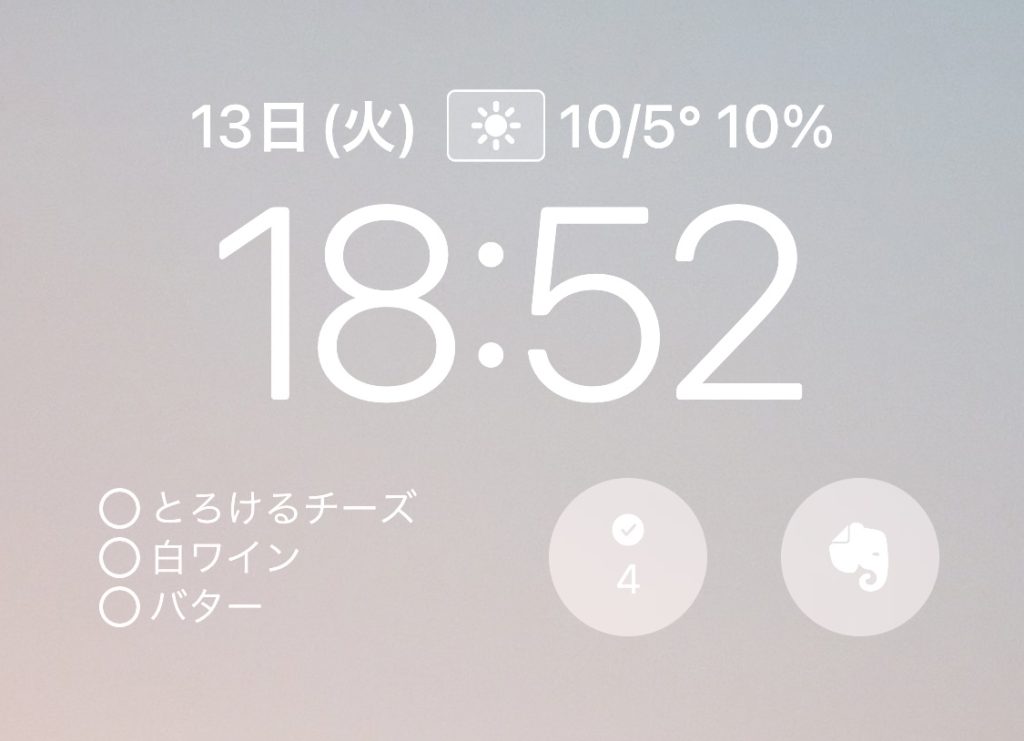Open the reminders list widget with とろけるチーズ

pos(257,557)
